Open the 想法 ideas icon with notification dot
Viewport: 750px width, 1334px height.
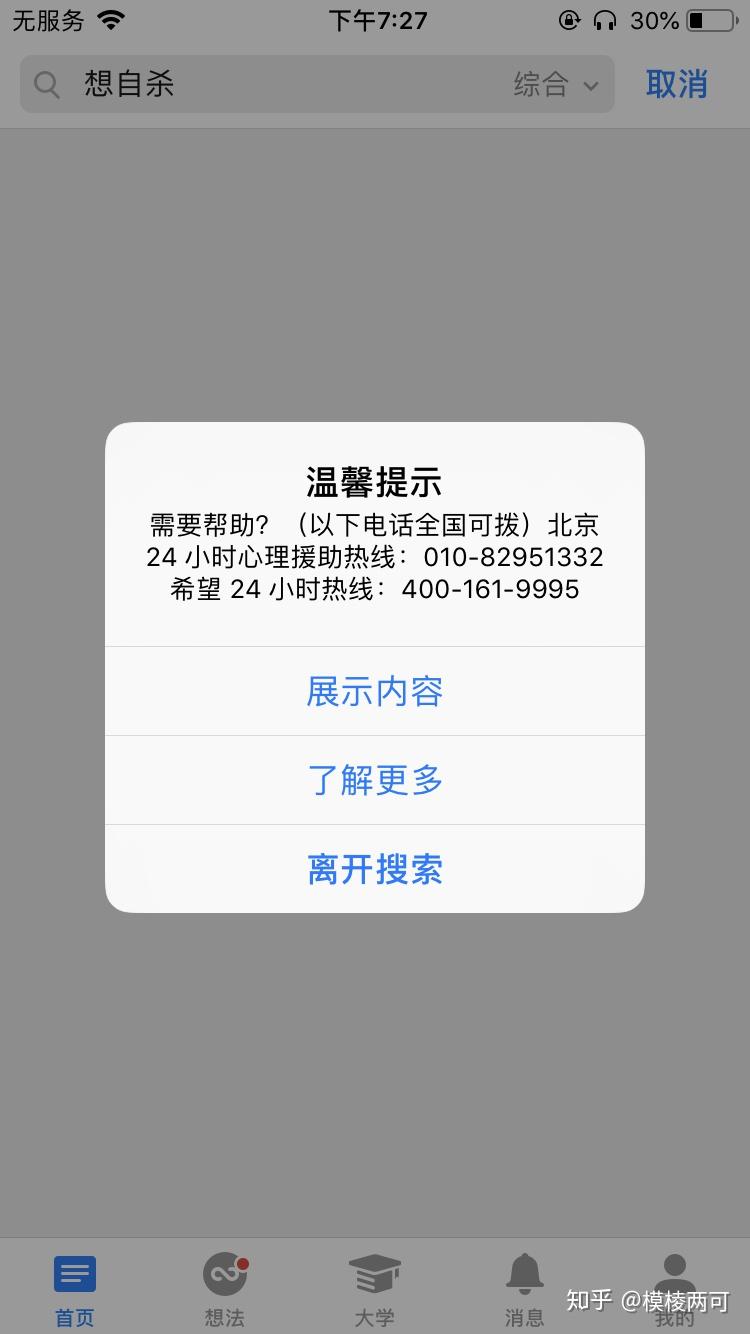(224, 1273)
